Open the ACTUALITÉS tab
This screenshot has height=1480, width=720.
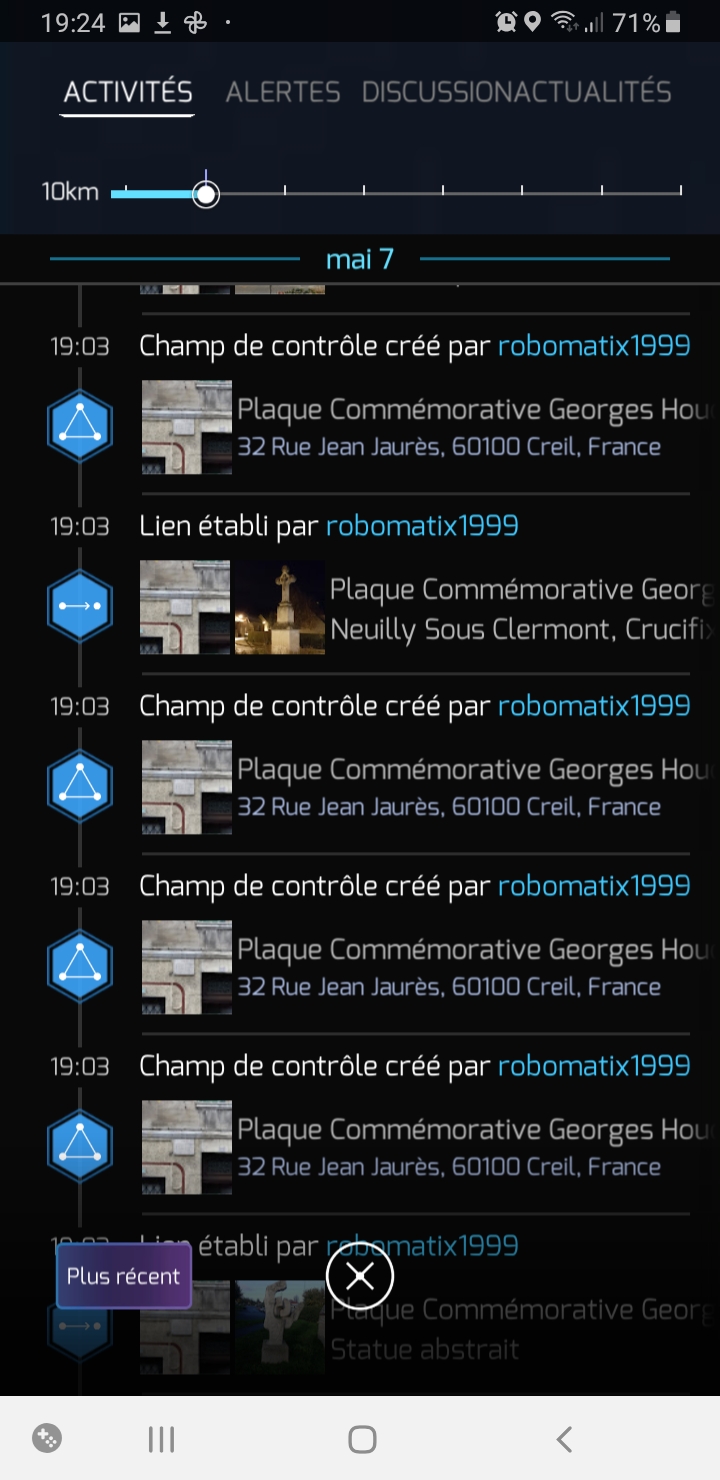[596, 92]
